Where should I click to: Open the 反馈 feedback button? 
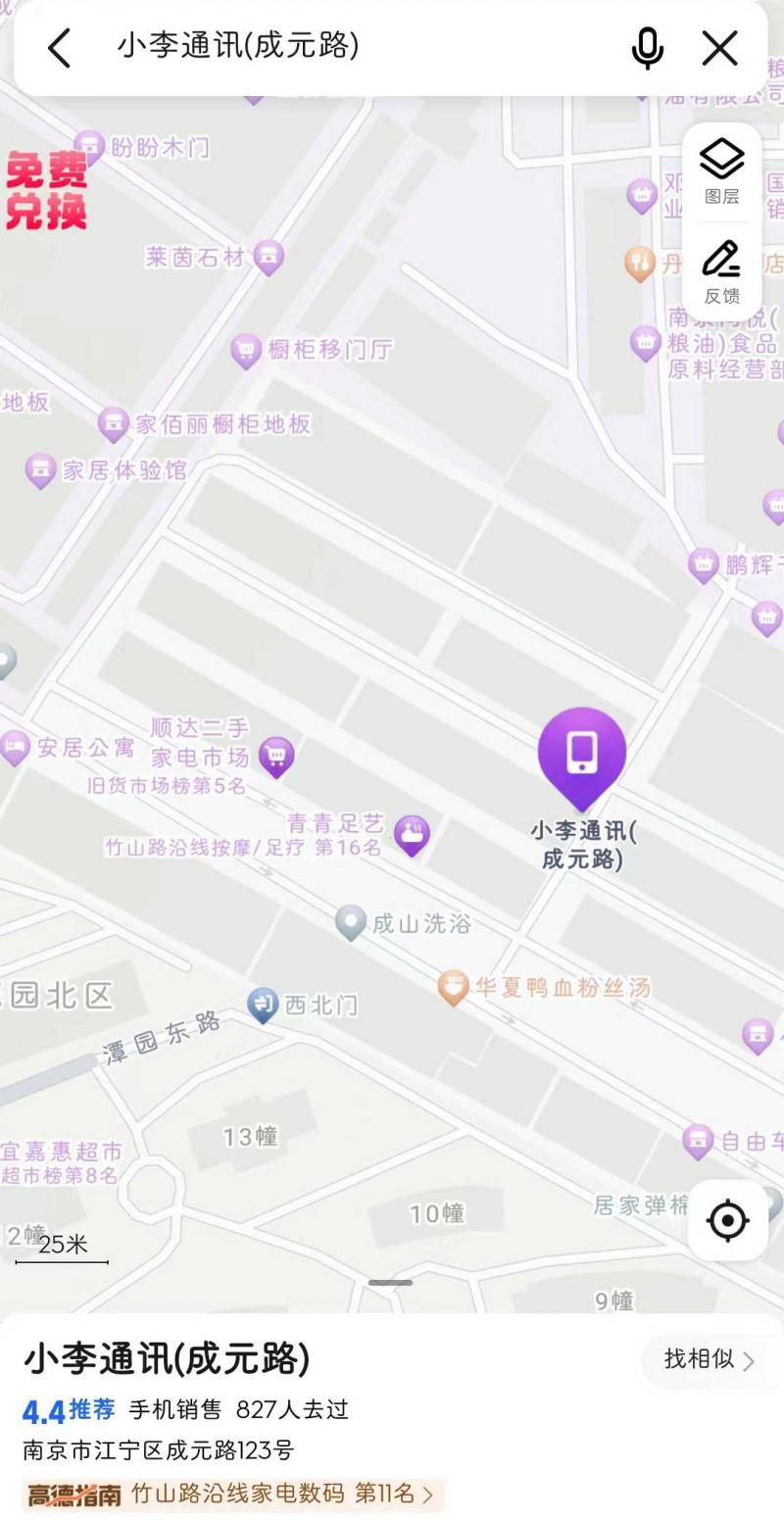[x=722, y=270]
